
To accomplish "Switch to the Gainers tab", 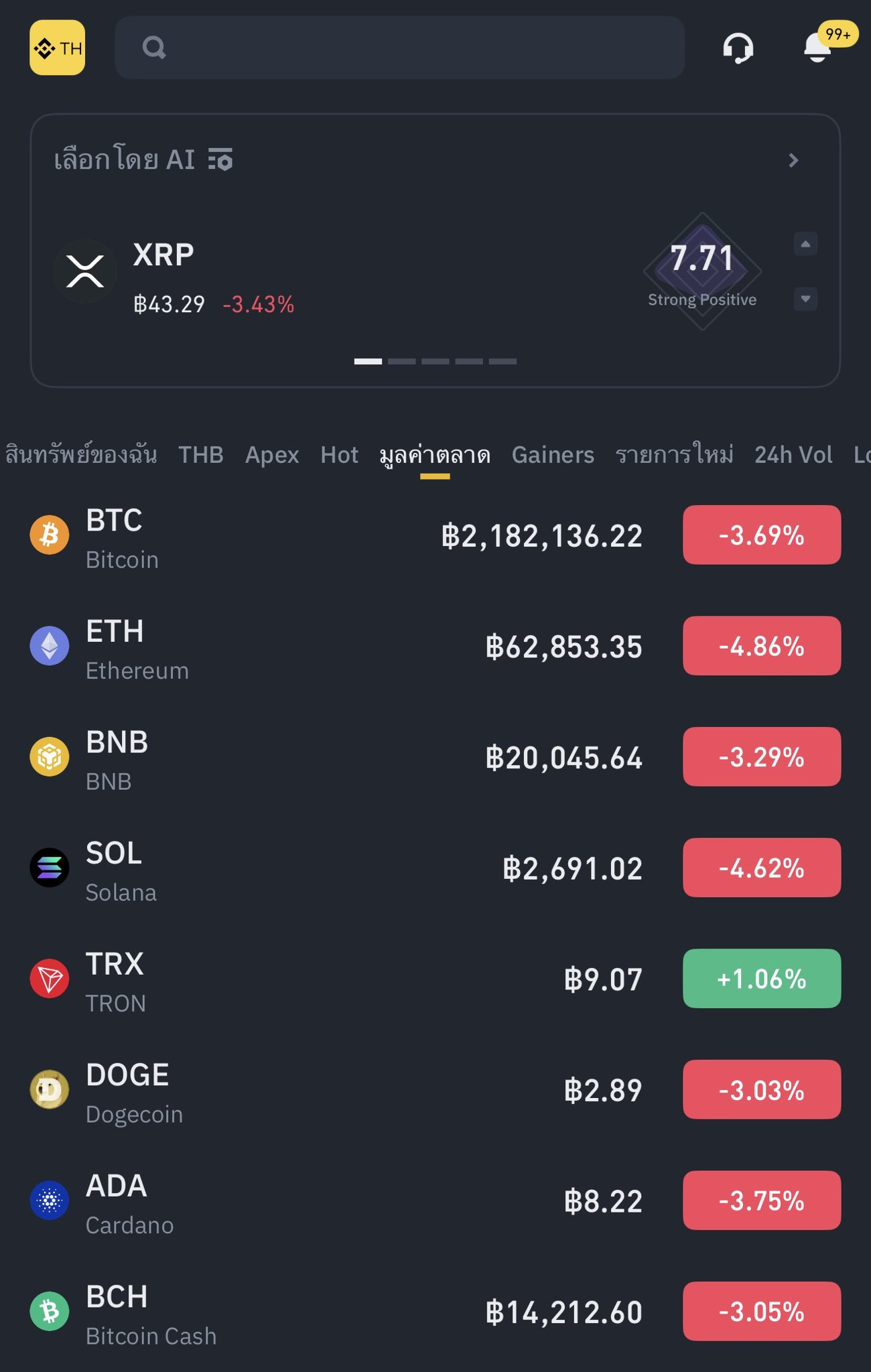I will point(553,455).
